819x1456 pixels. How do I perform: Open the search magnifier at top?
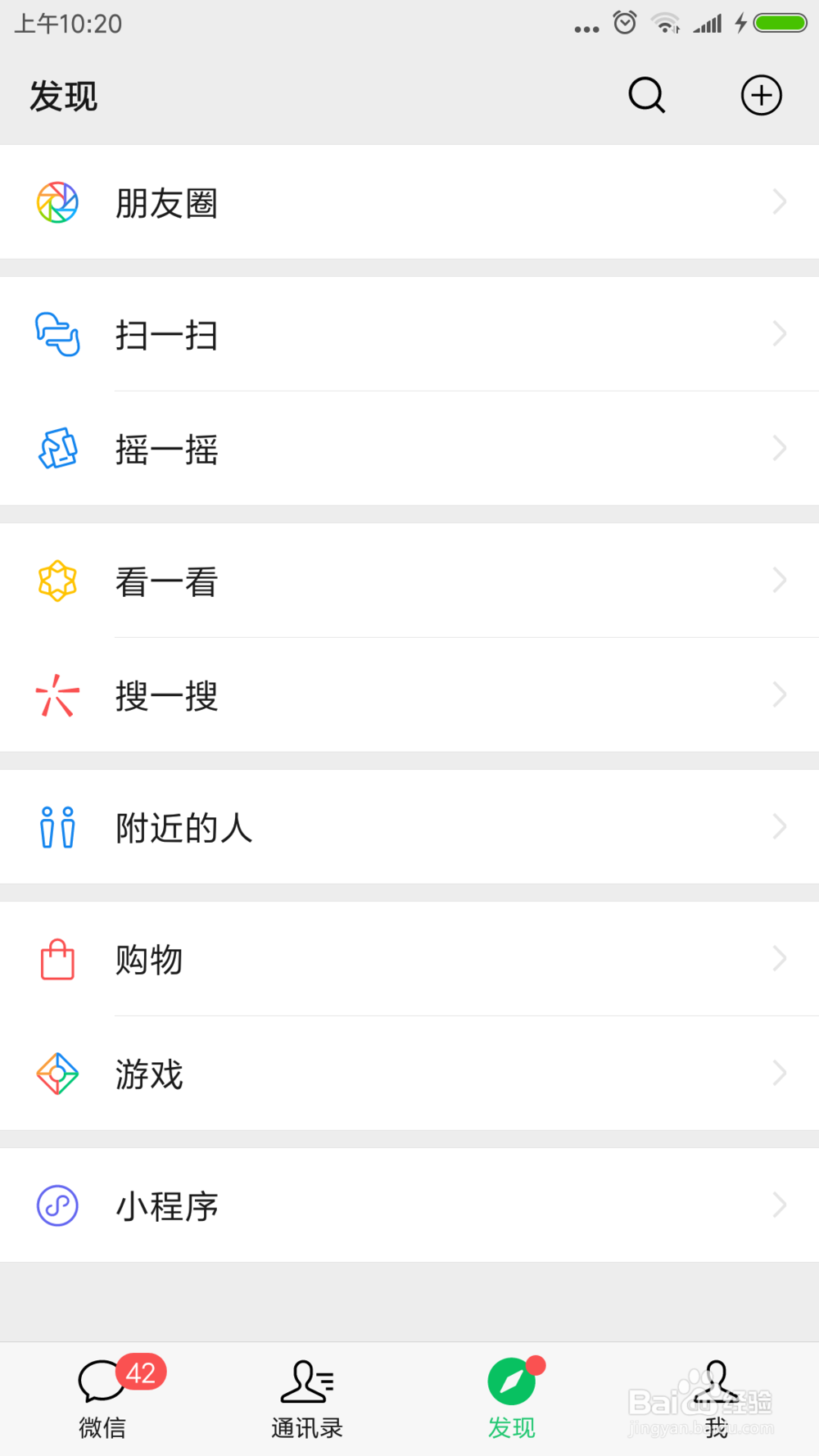pos(646,95)
